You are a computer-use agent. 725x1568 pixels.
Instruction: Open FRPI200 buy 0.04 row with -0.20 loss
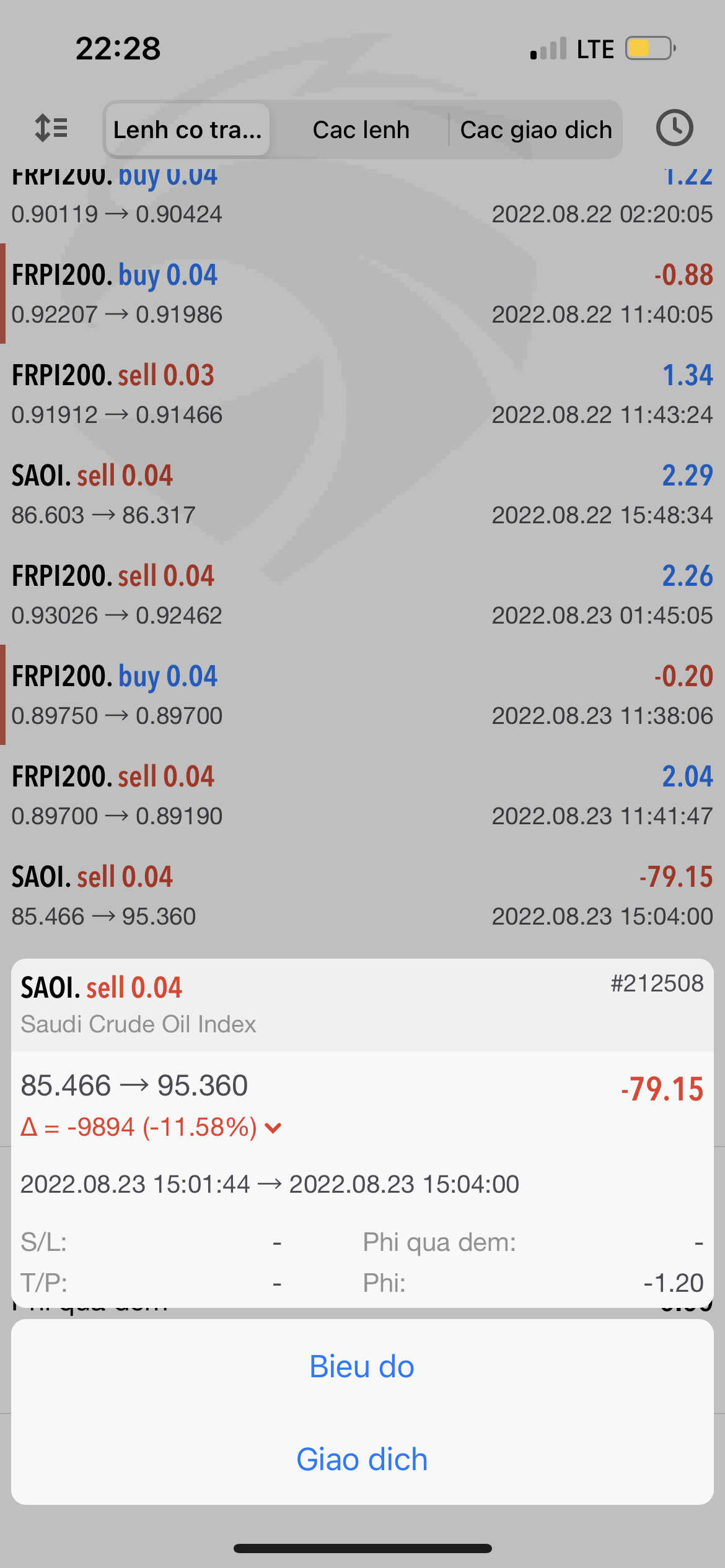tap(362, 695)
